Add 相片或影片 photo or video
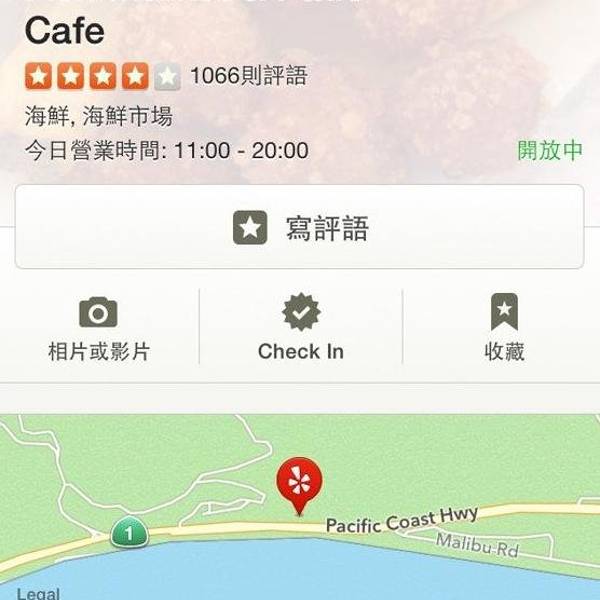The width and height of the screenshot is (600, 600). coord(99,329)
